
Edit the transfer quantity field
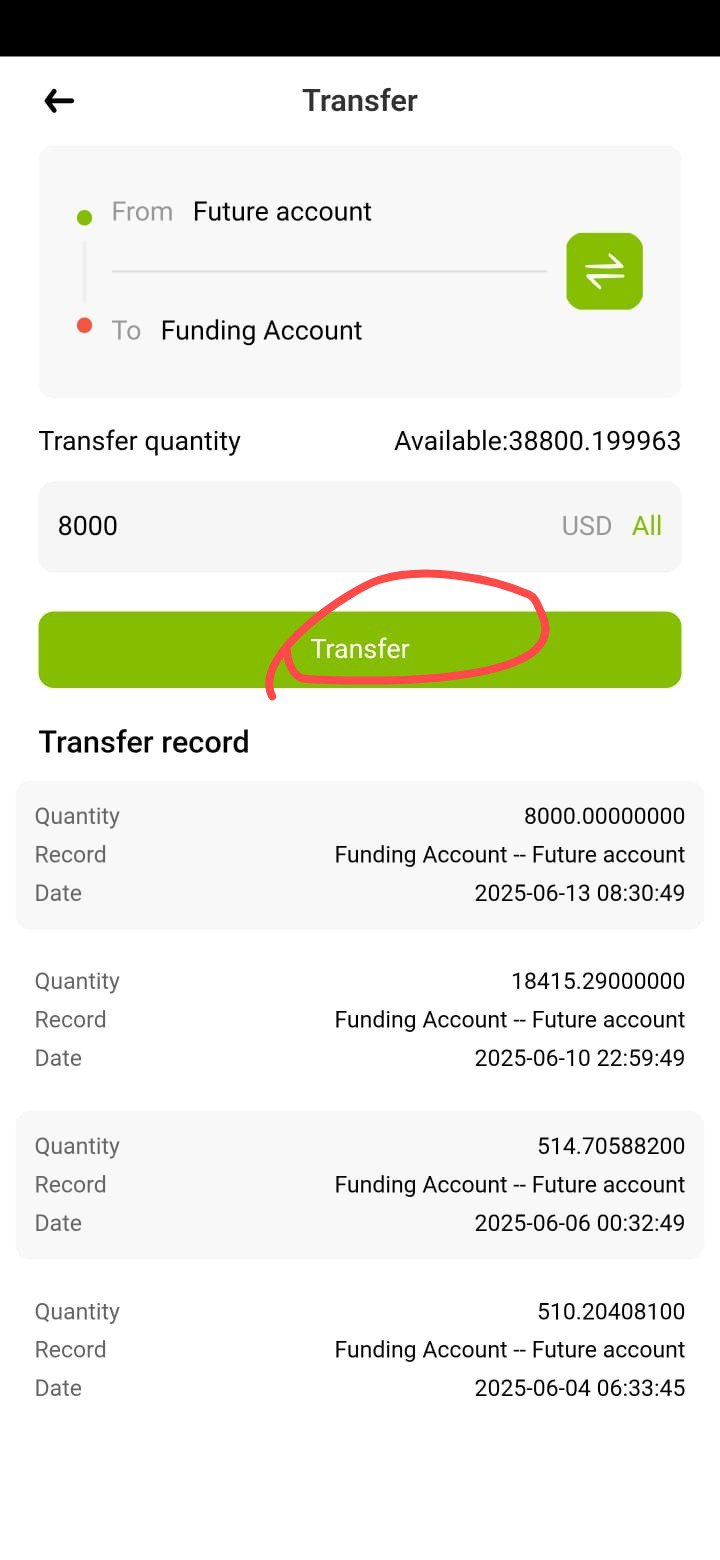pos(300,526)
